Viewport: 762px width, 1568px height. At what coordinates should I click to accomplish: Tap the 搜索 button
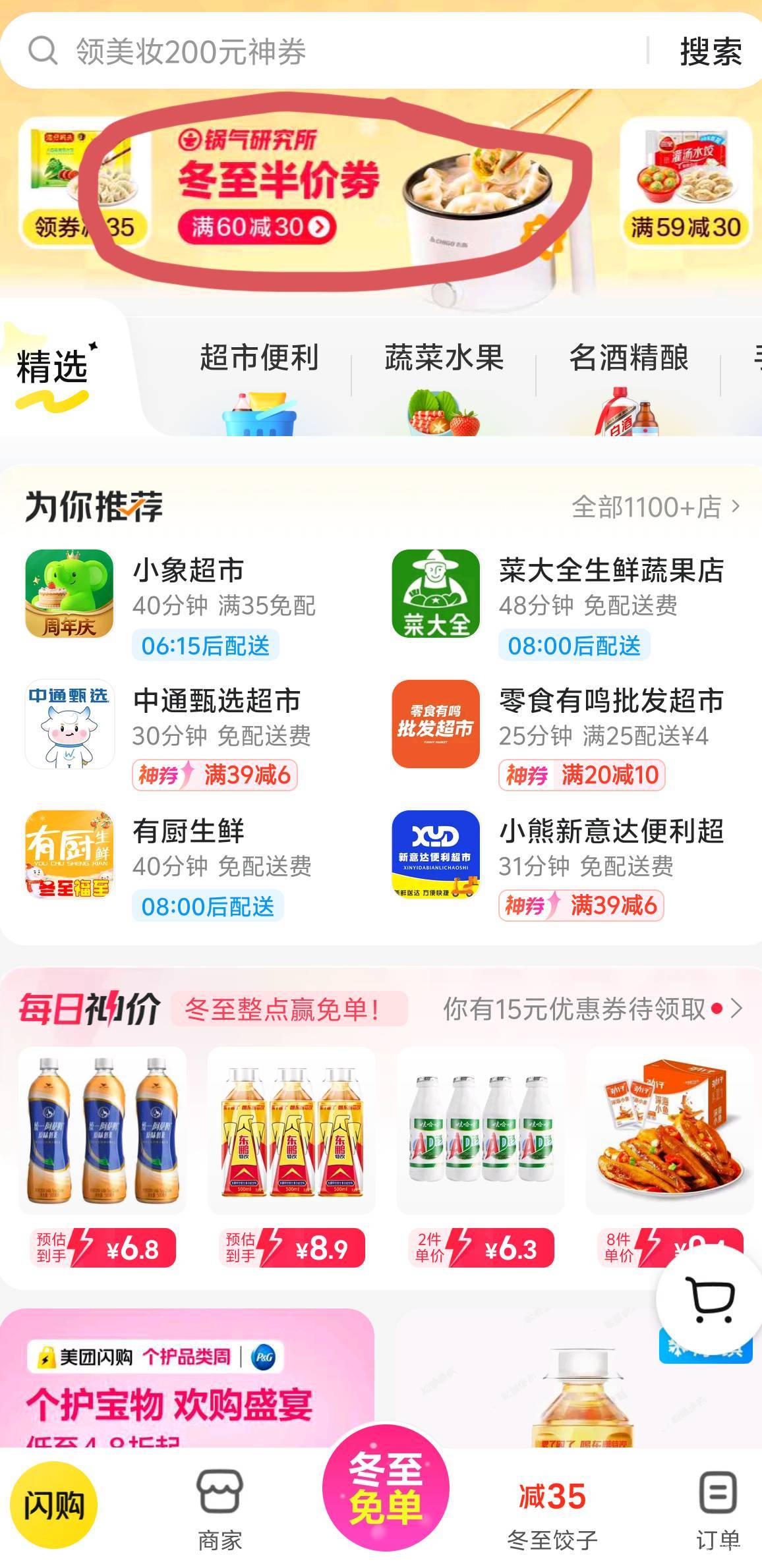point(710,51)
